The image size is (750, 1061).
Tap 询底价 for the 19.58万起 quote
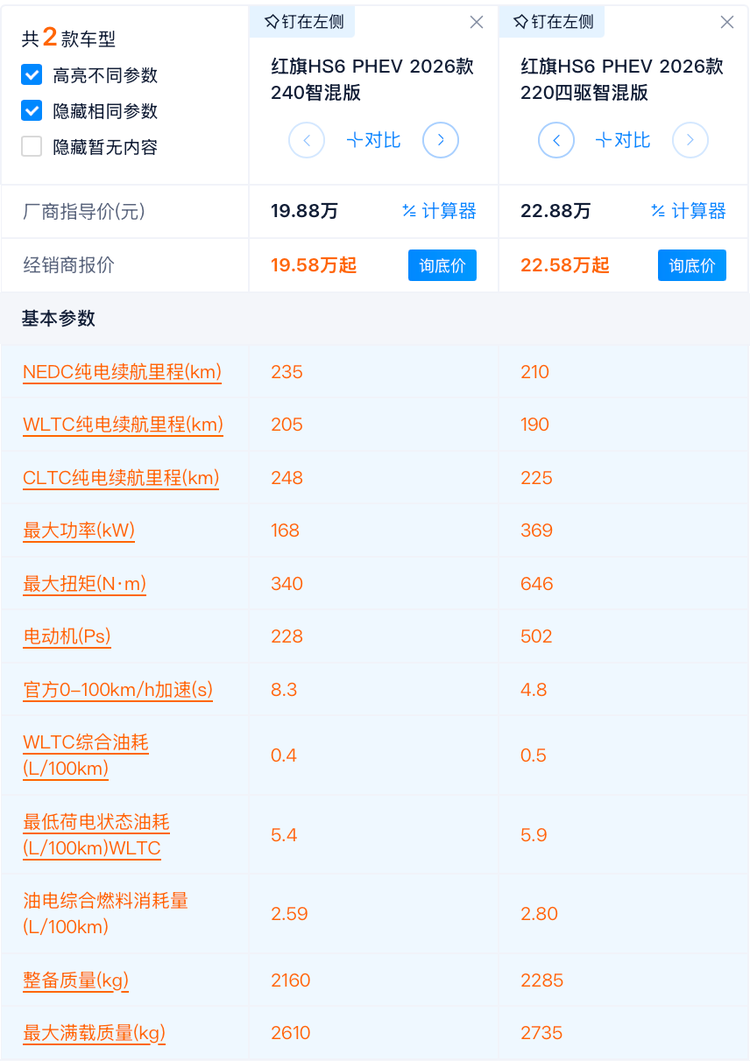(442, 265)
